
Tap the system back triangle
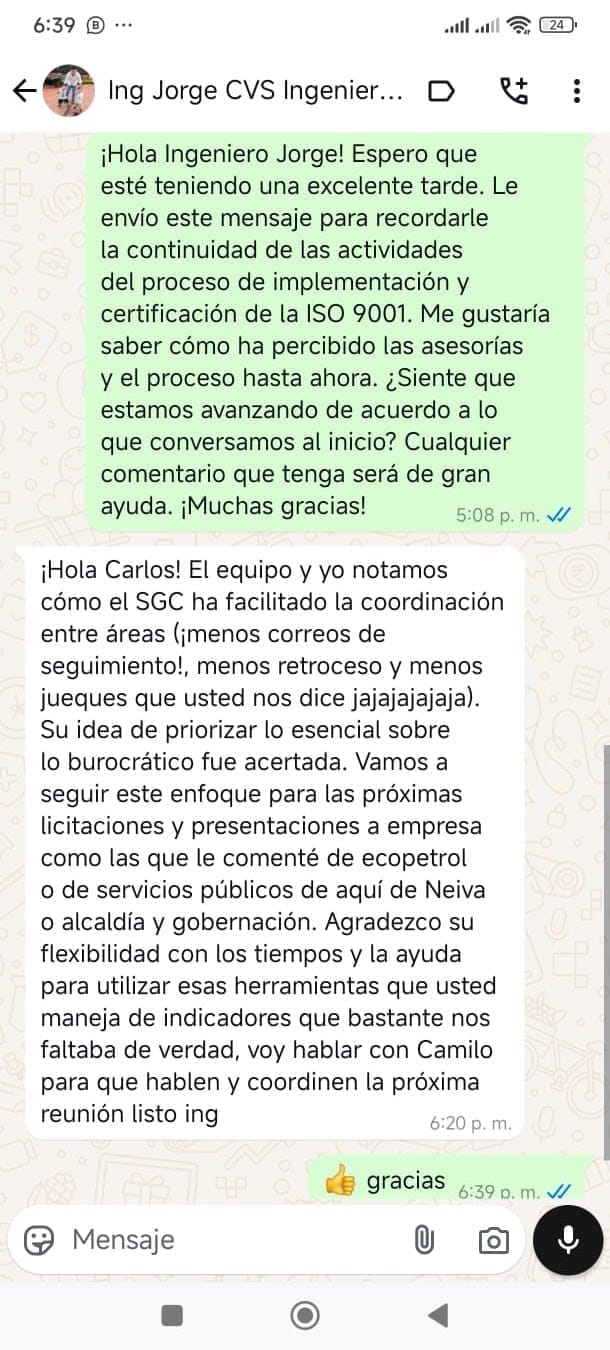point(437,1316)
